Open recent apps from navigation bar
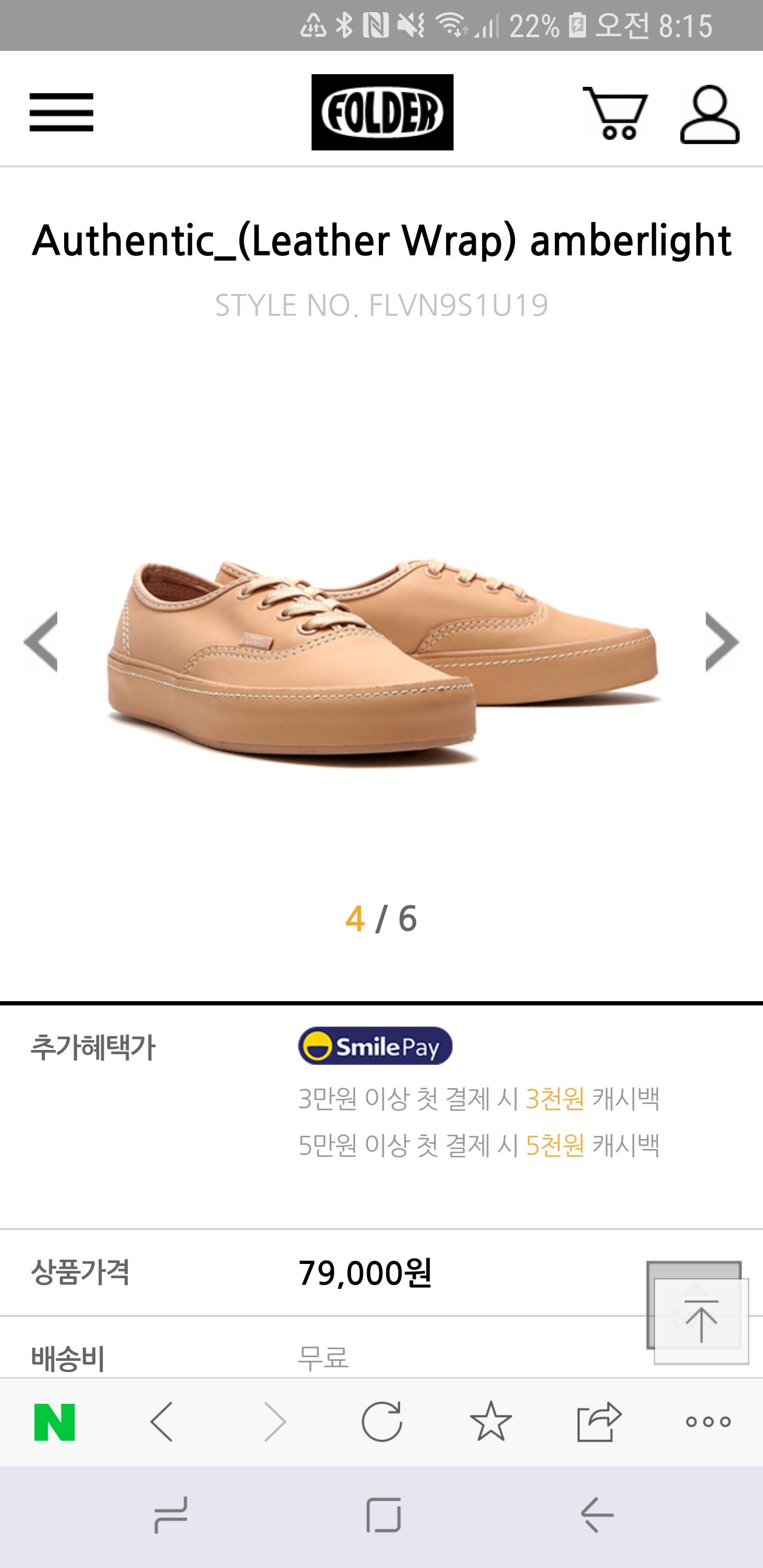The width and height of the screenshot is (763, 1568). (x=171, y=1514)
